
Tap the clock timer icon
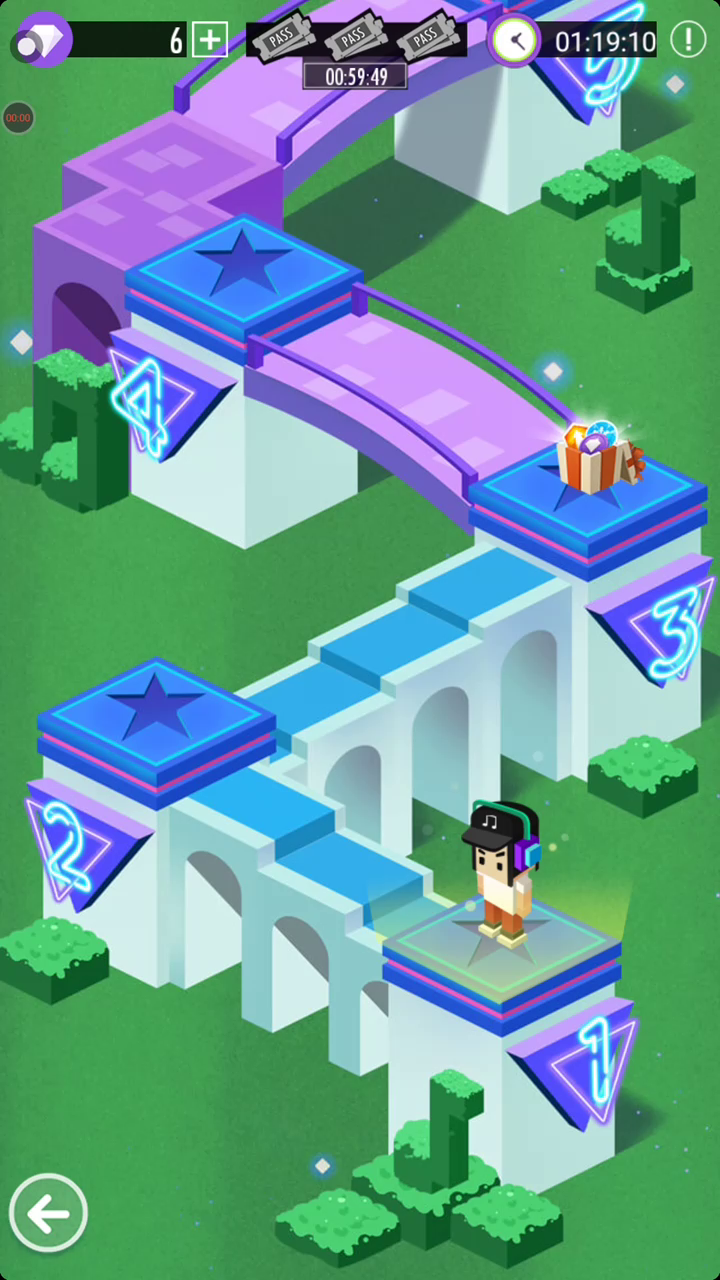(515, 41)
